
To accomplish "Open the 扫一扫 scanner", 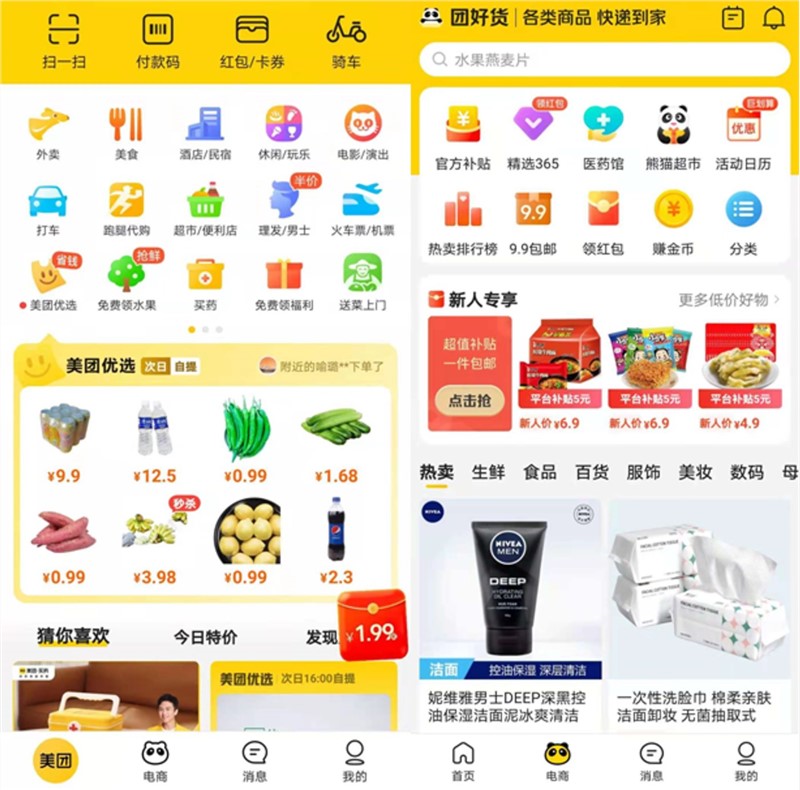I will tap(64, 40).
